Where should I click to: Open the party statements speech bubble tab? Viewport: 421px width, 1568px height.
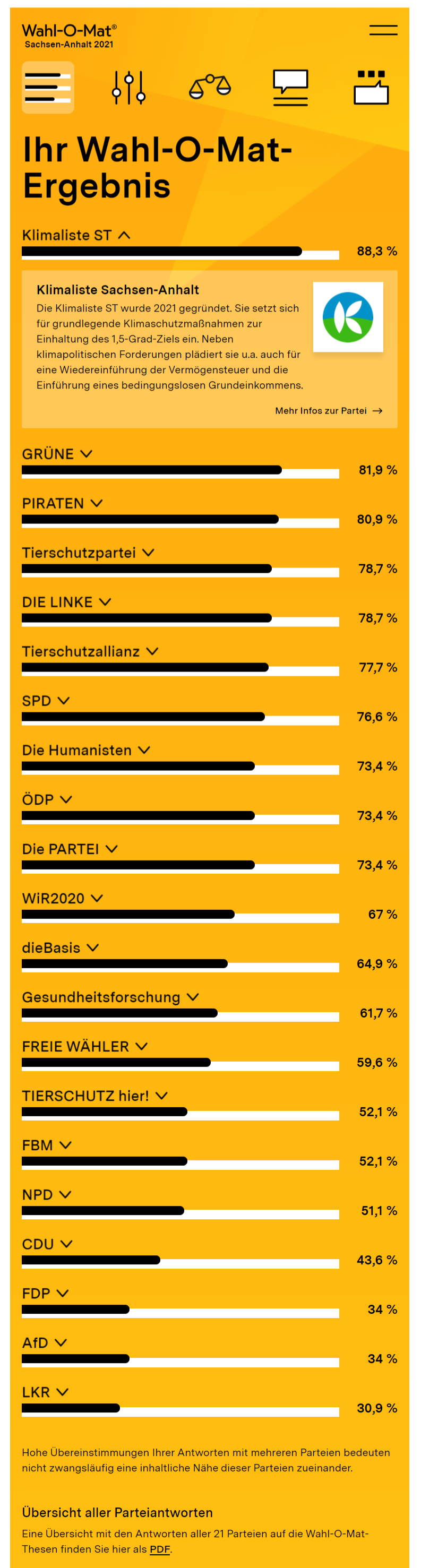[290, 87]
